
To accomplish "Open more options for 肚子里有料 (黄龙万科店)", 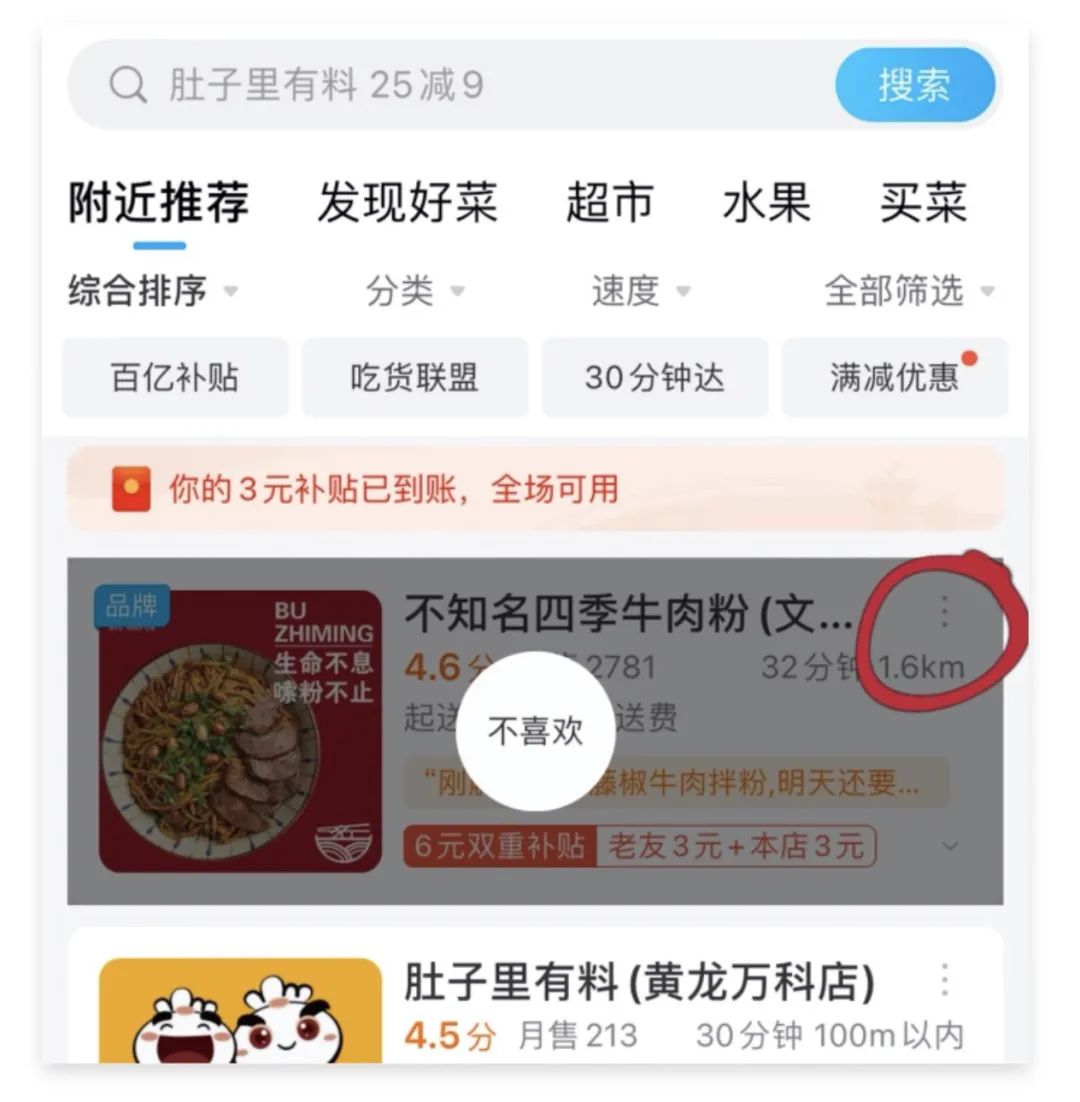I will pyautogui.click(x=944, y=981).
